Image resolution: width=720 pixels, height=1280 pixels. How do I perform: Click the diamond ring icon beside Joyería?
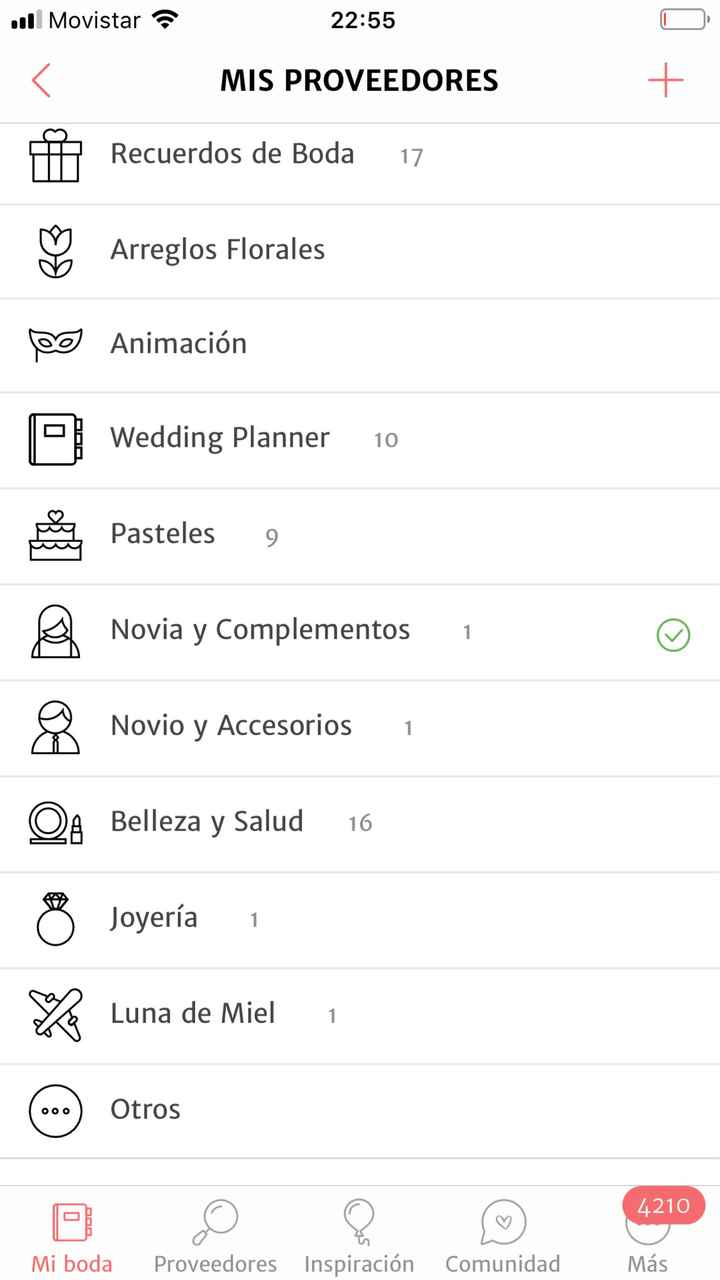pyautogui.click(x=55, y=918)
